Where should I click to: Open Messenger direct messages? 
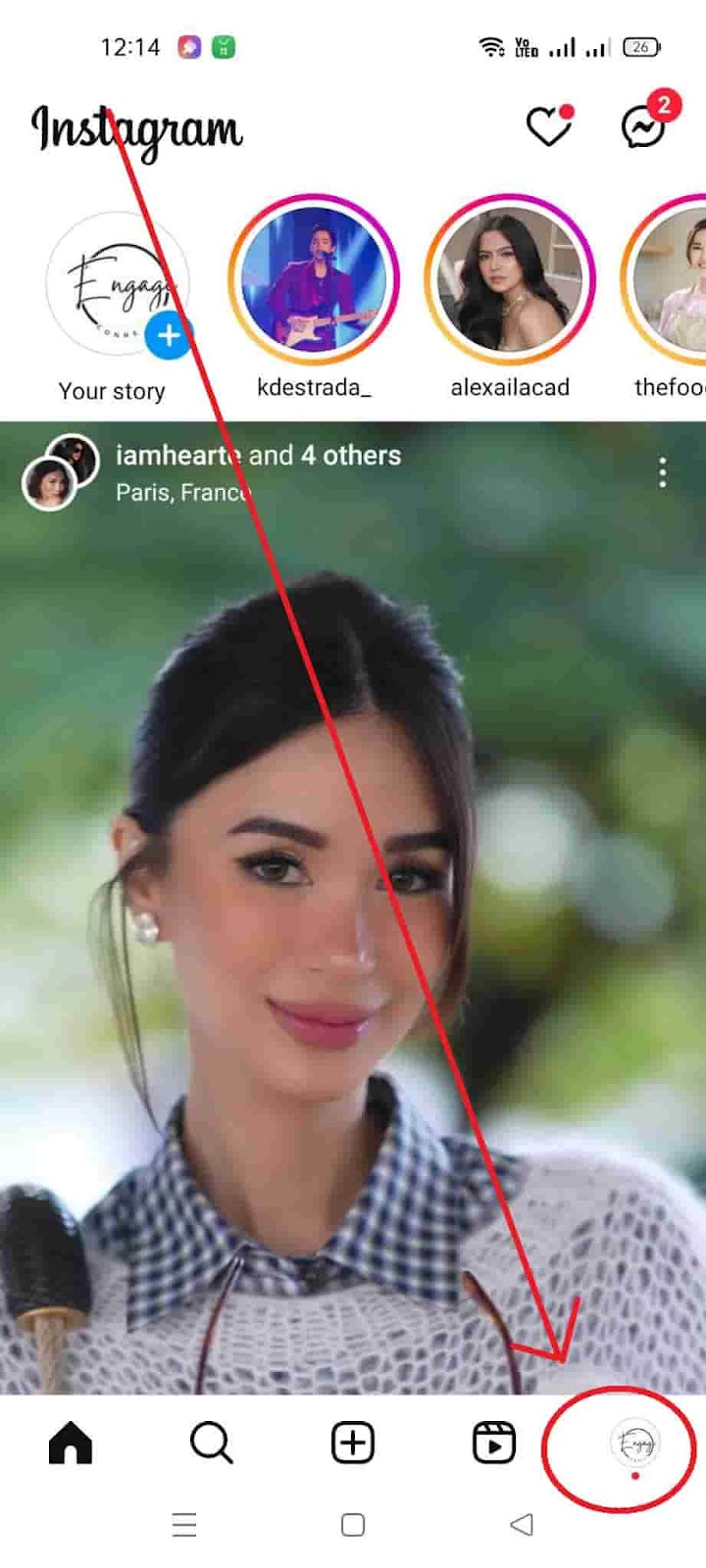coord(645,126)
